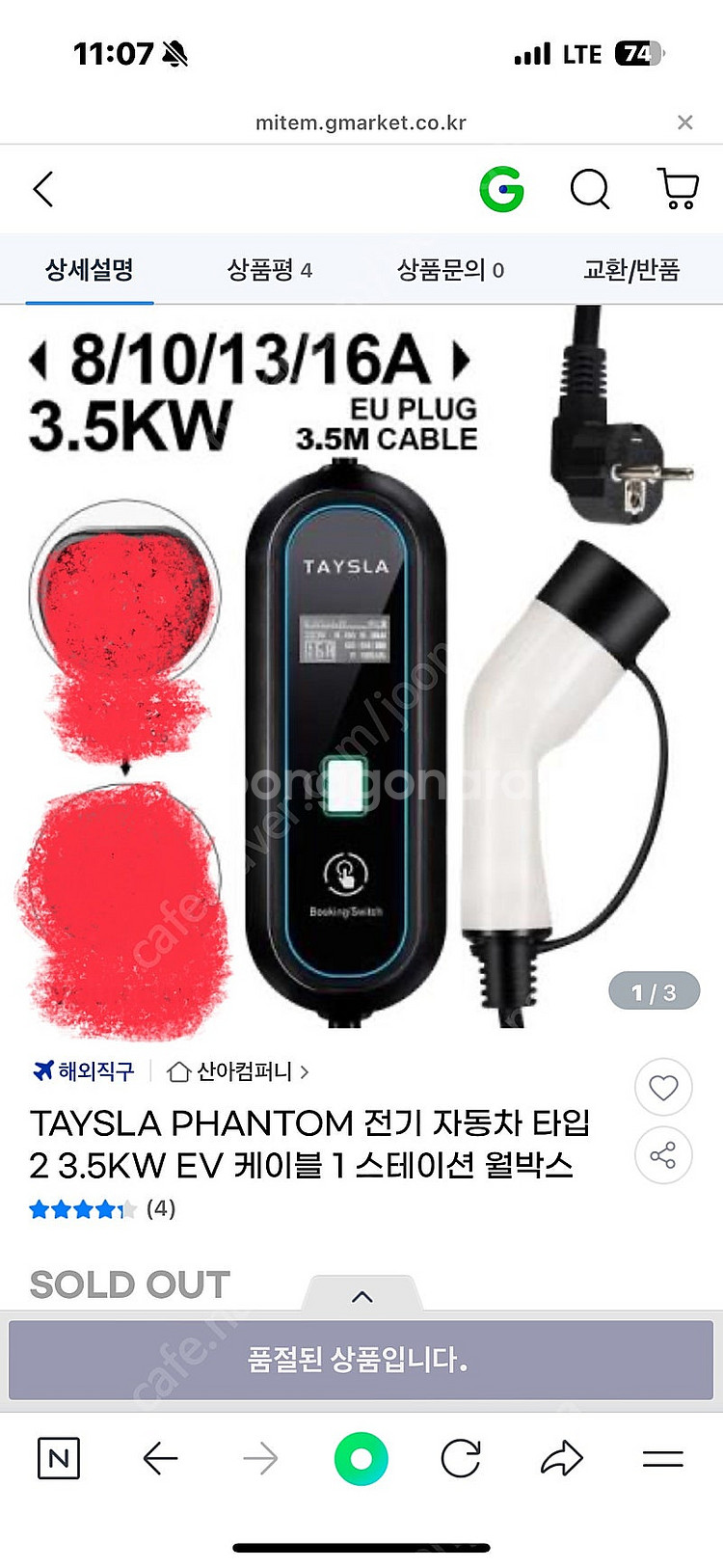Open the star rating reviews
Viewport: 723px width, 1568px height.
(102, 1209)
